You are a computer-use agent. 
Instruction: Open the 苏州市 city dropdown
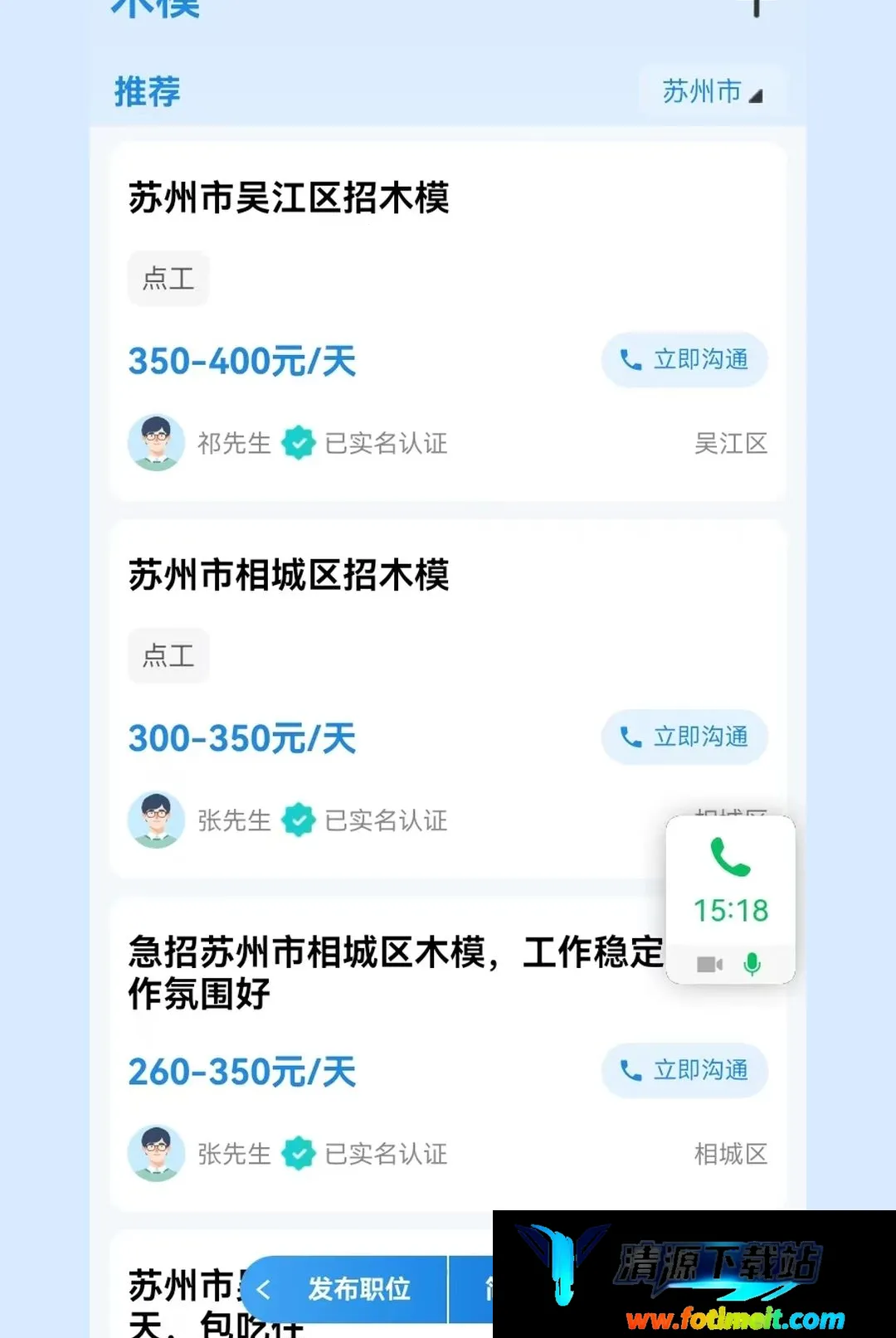tap(713, 91)
